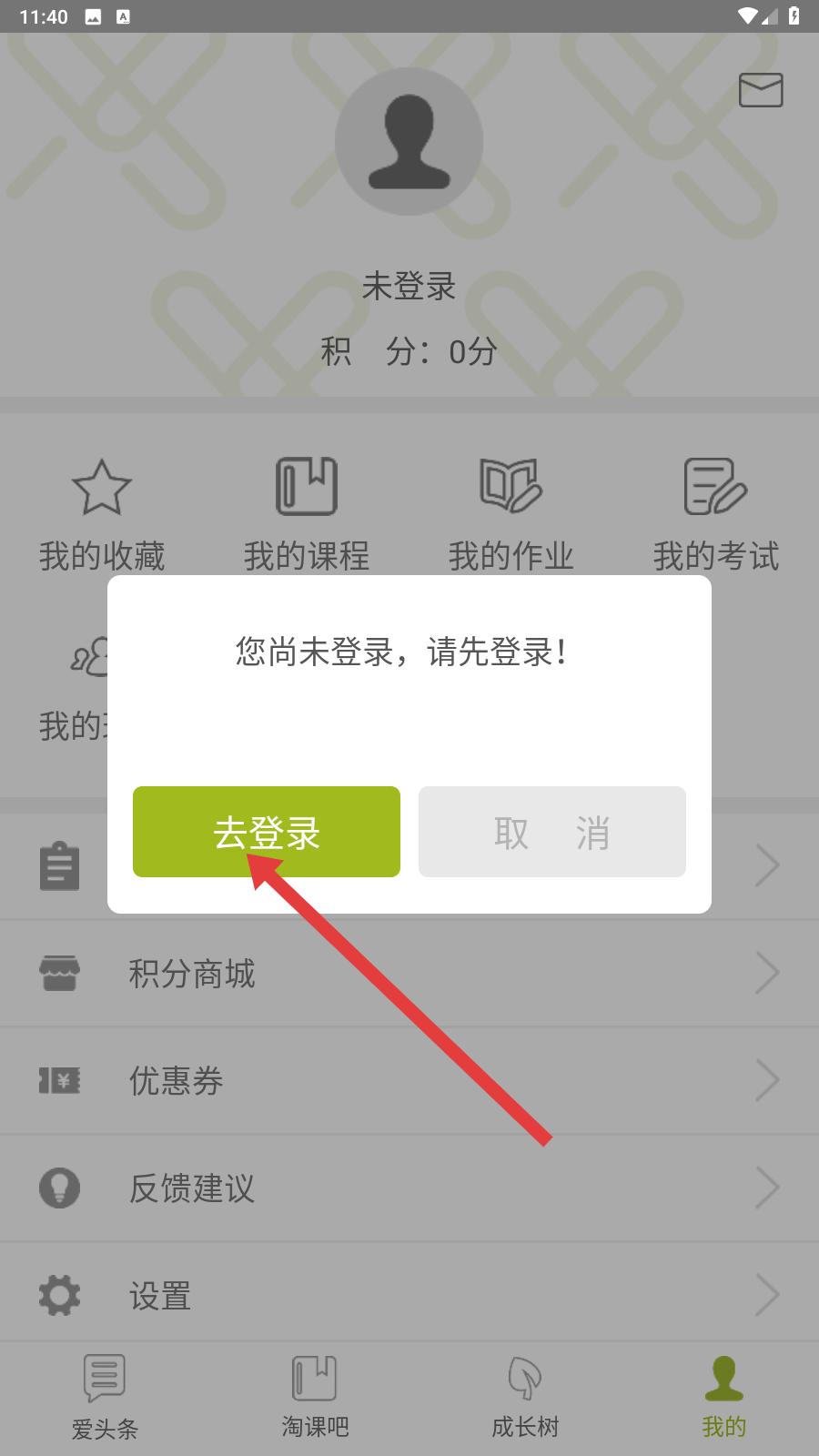Open 反馈建议 feedback row

tap(409, 1188)
